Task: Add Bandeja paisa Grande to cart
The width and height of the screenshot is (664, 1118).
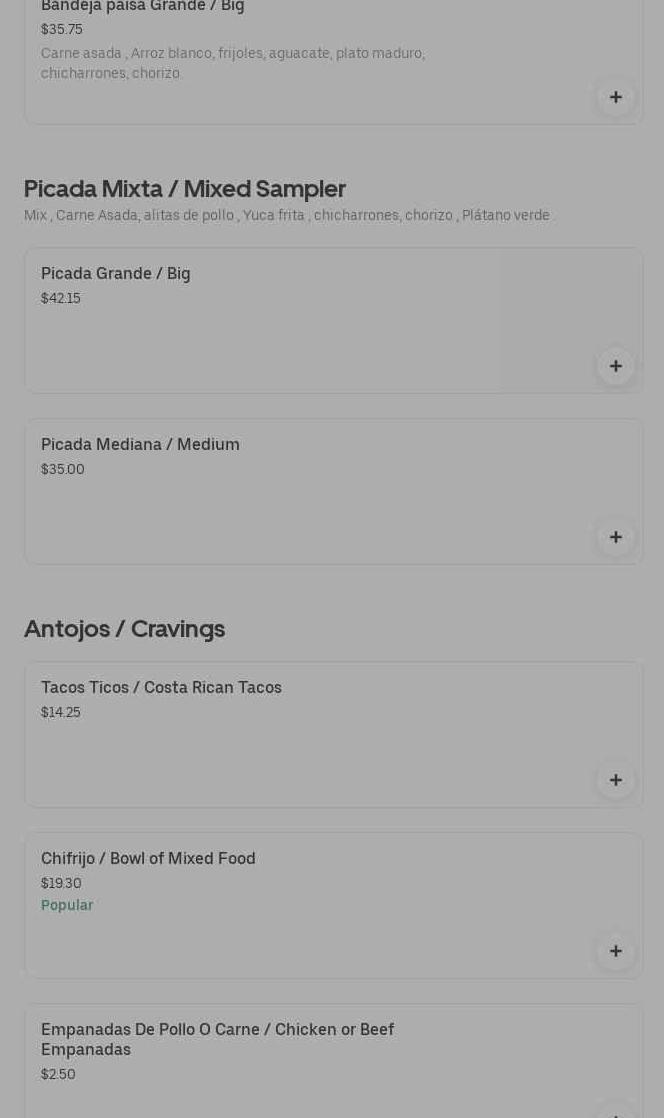Action: (x=615, y=97)
